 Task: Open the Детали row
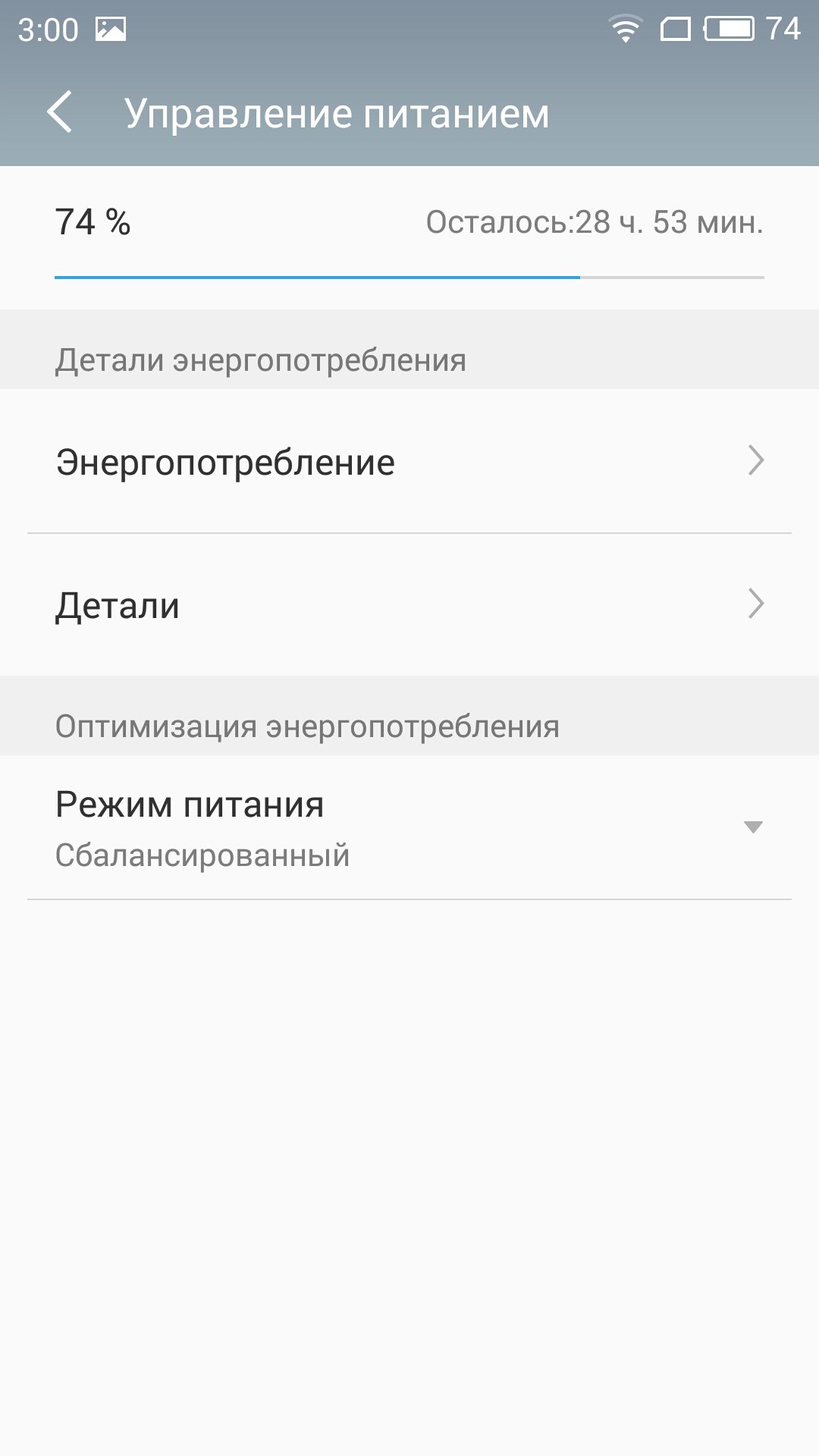tap(409, 604)
